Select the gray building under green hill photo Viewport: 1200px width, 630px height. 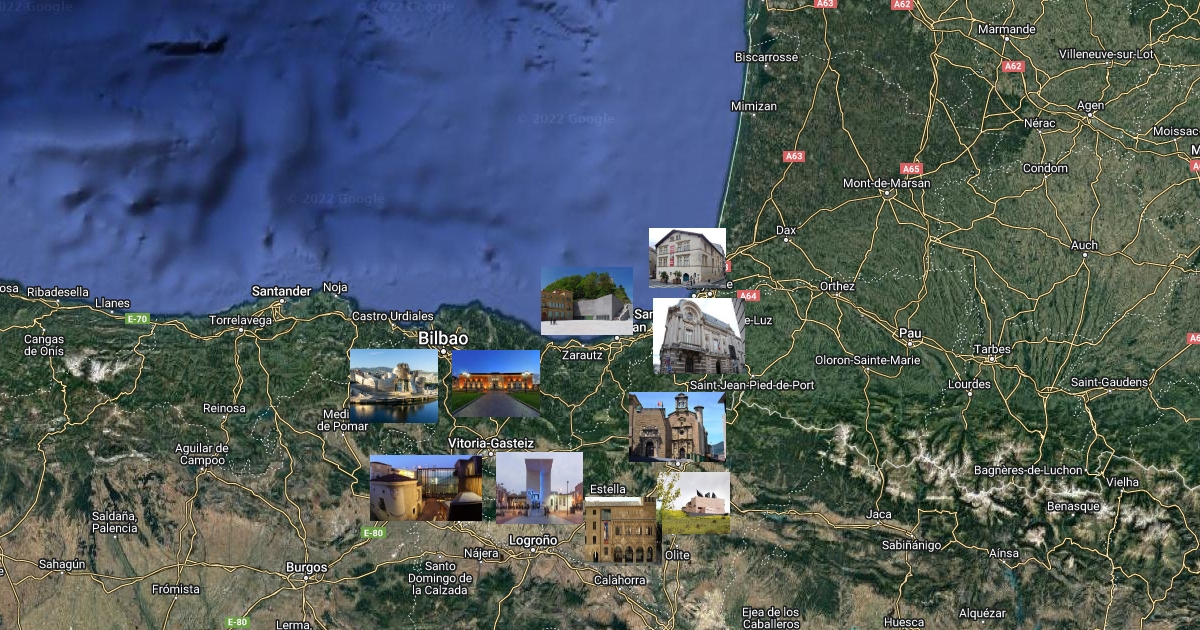coord(586,300)
